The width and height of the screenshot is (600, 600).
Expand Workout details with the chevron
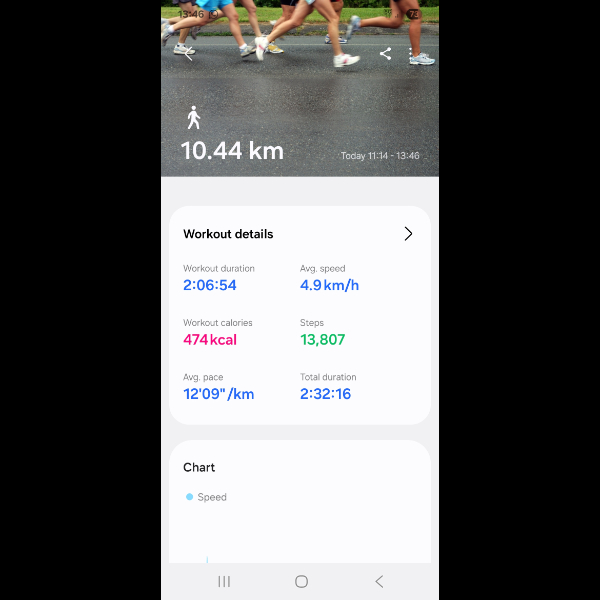pyautogui.click(x=408, y=234)
